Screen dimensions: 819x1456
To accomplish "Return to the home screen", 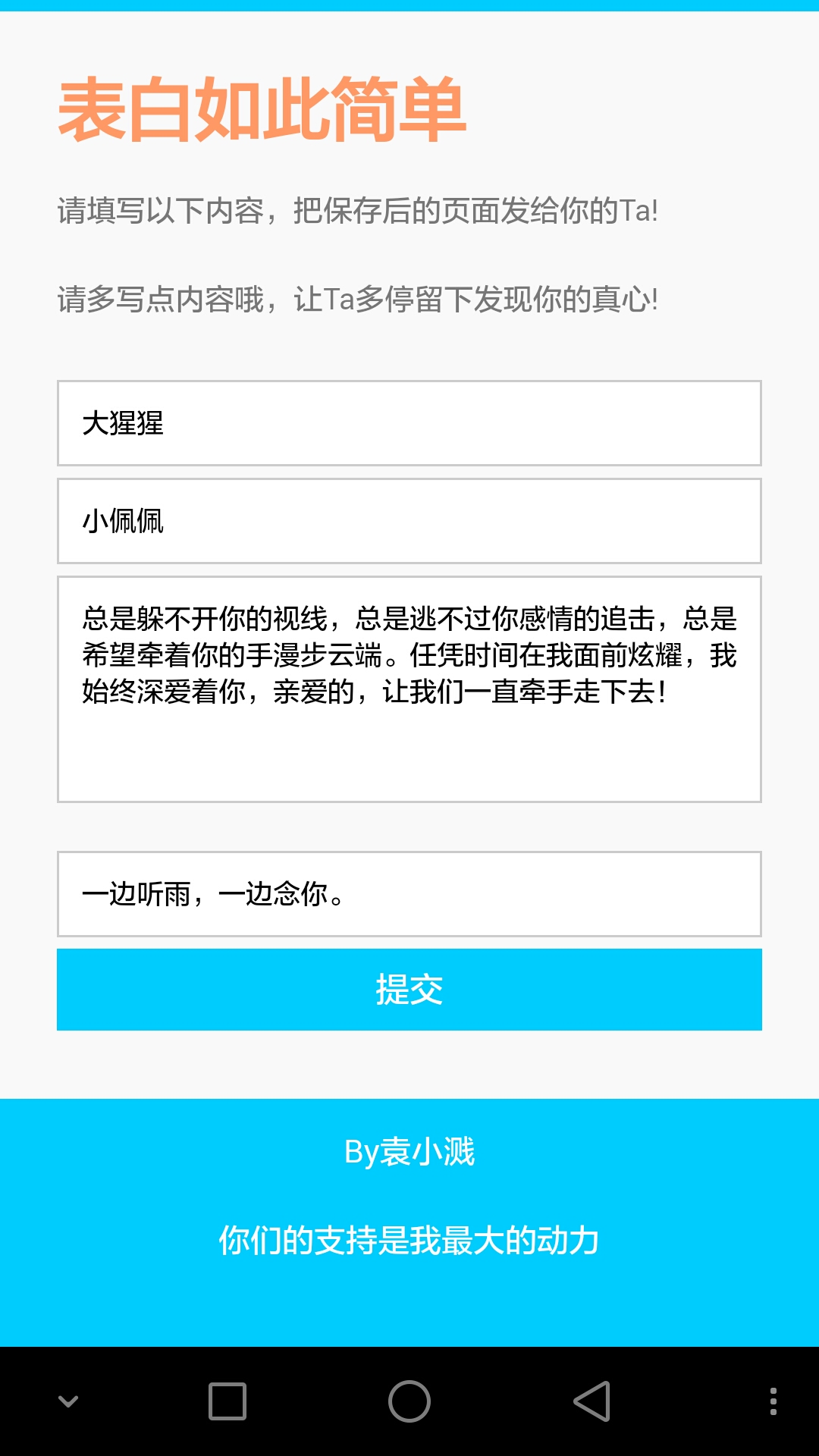I will pyautogui.click(x=409, y=1401).
